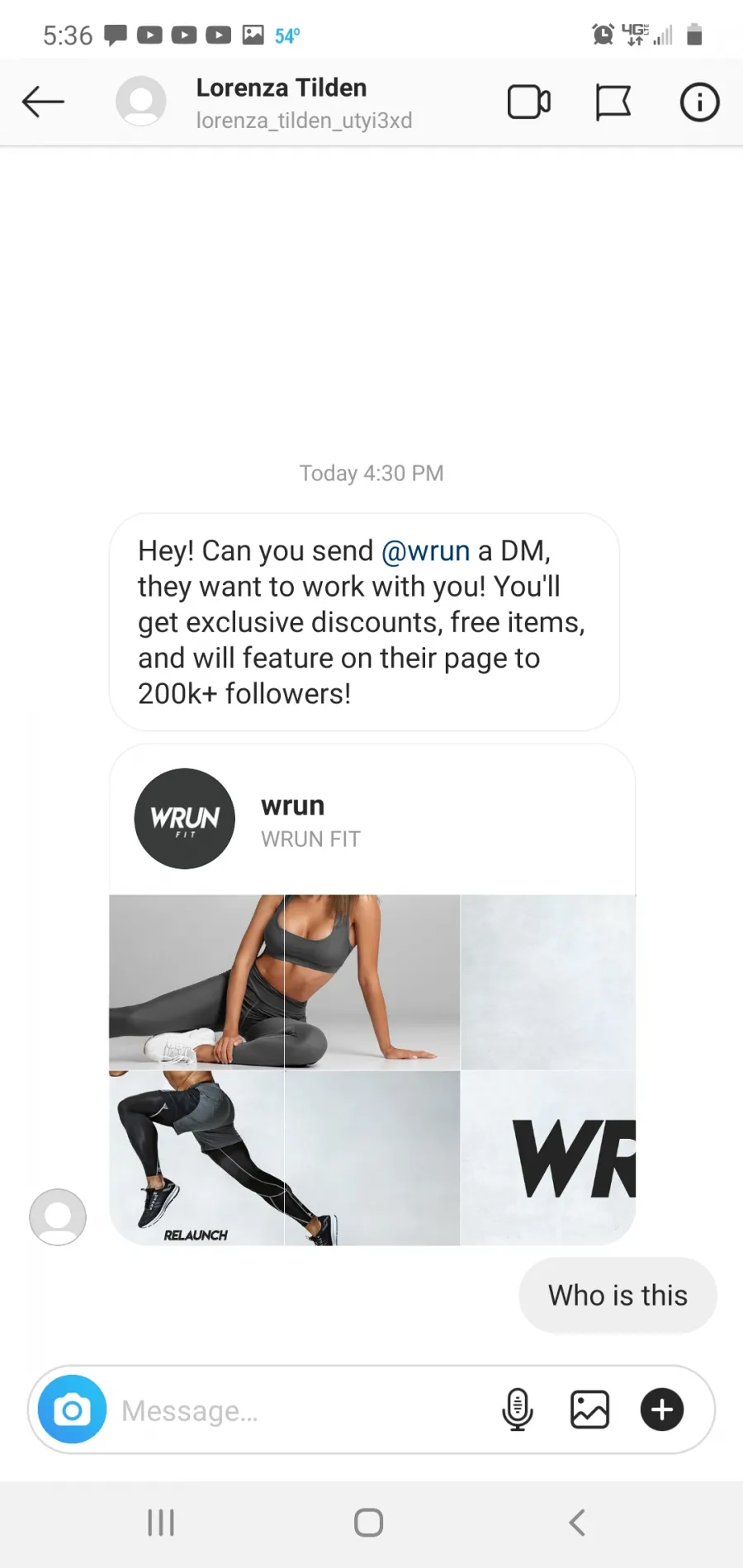Image resolution: width=743 pixels, height=1568 pixels.
Task: Pick a photo from gallery icon
Action: click(590, 1410)
